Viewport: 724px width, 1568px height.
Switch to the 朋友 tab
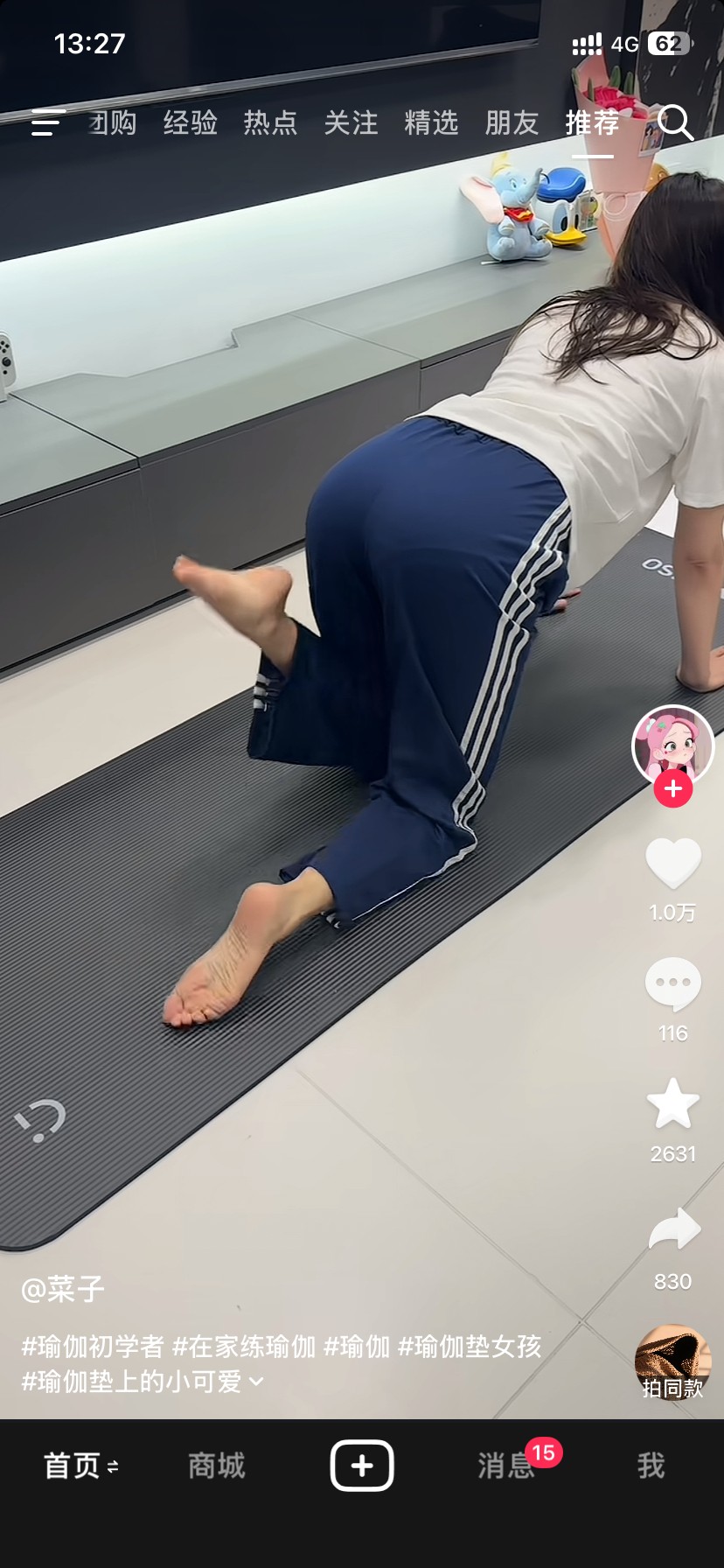(512, 122)
